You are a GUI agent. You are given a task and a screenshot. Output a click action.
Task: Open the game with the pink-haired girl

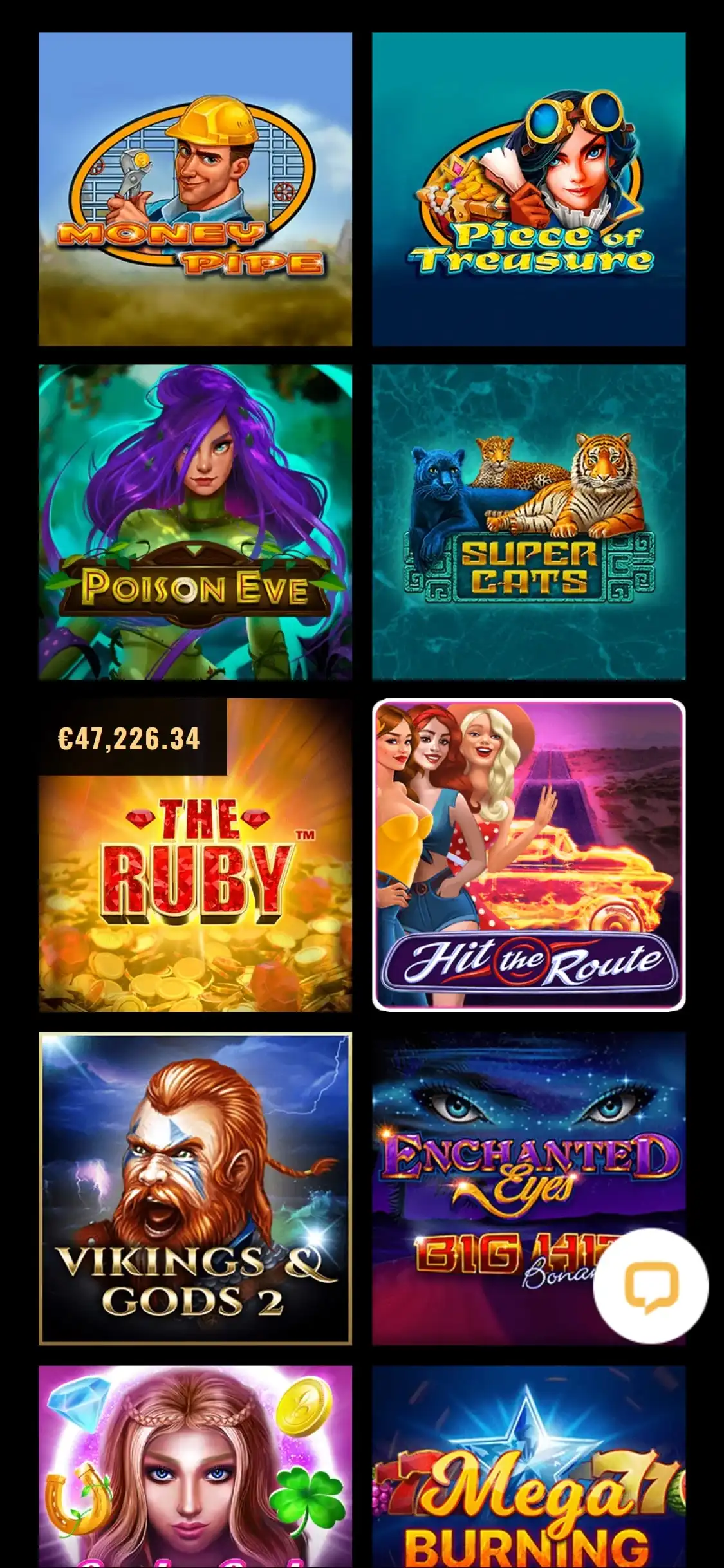[x=195, y=1474]
